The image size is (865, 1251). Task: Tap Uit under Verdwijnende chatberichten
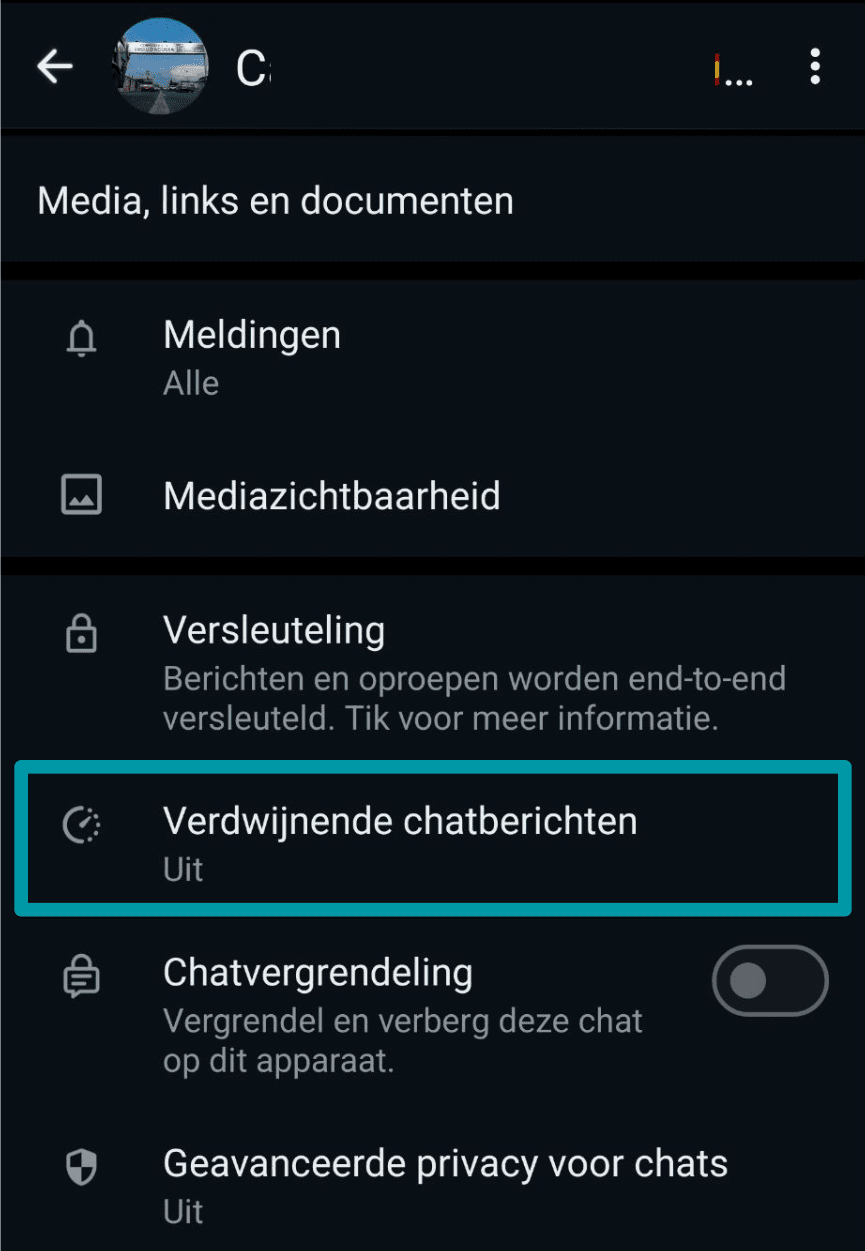coord(184,869)
